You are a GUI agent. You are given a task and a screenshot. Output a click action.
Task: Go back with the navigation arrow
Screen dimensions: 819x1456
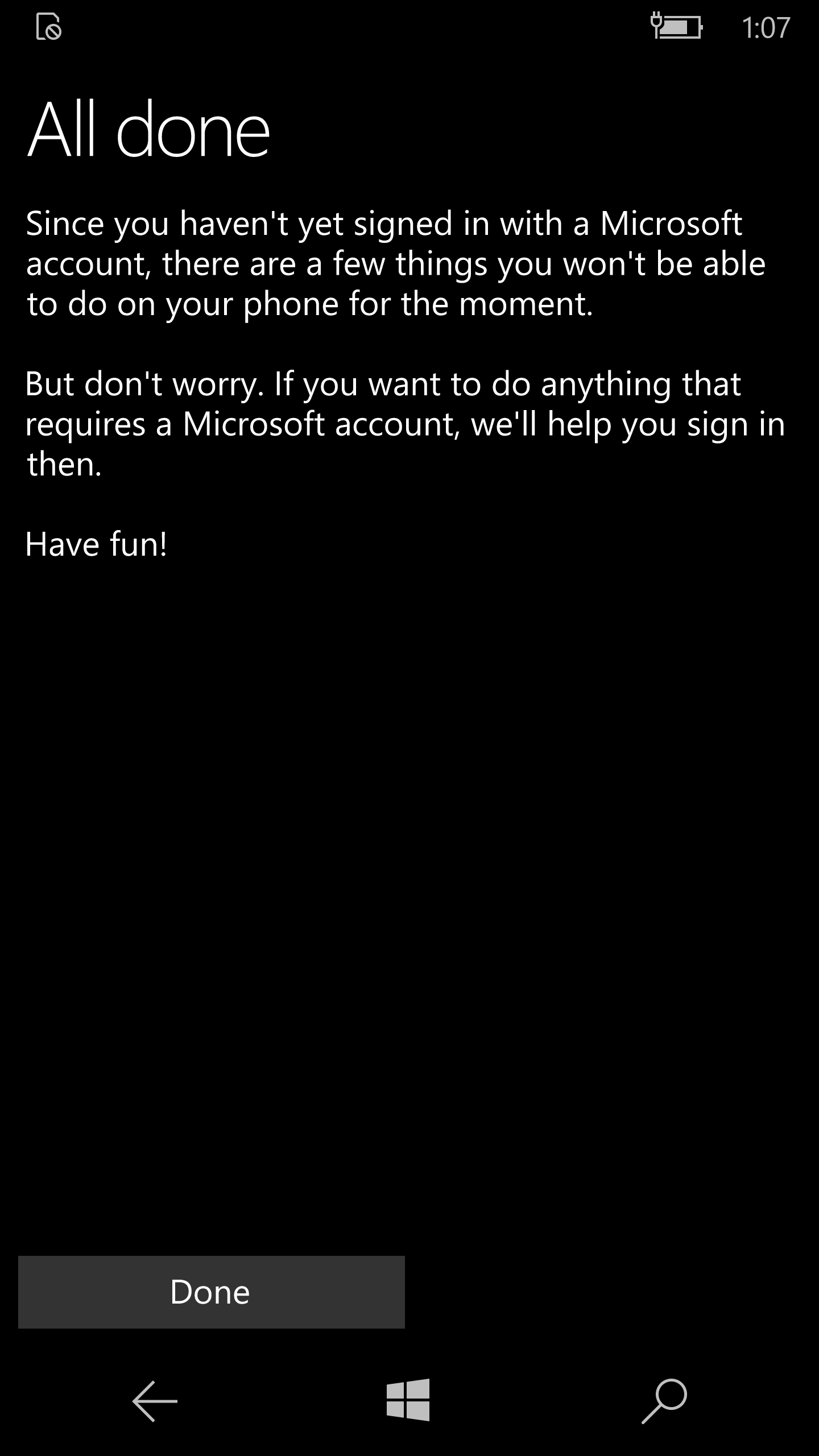155,1401
